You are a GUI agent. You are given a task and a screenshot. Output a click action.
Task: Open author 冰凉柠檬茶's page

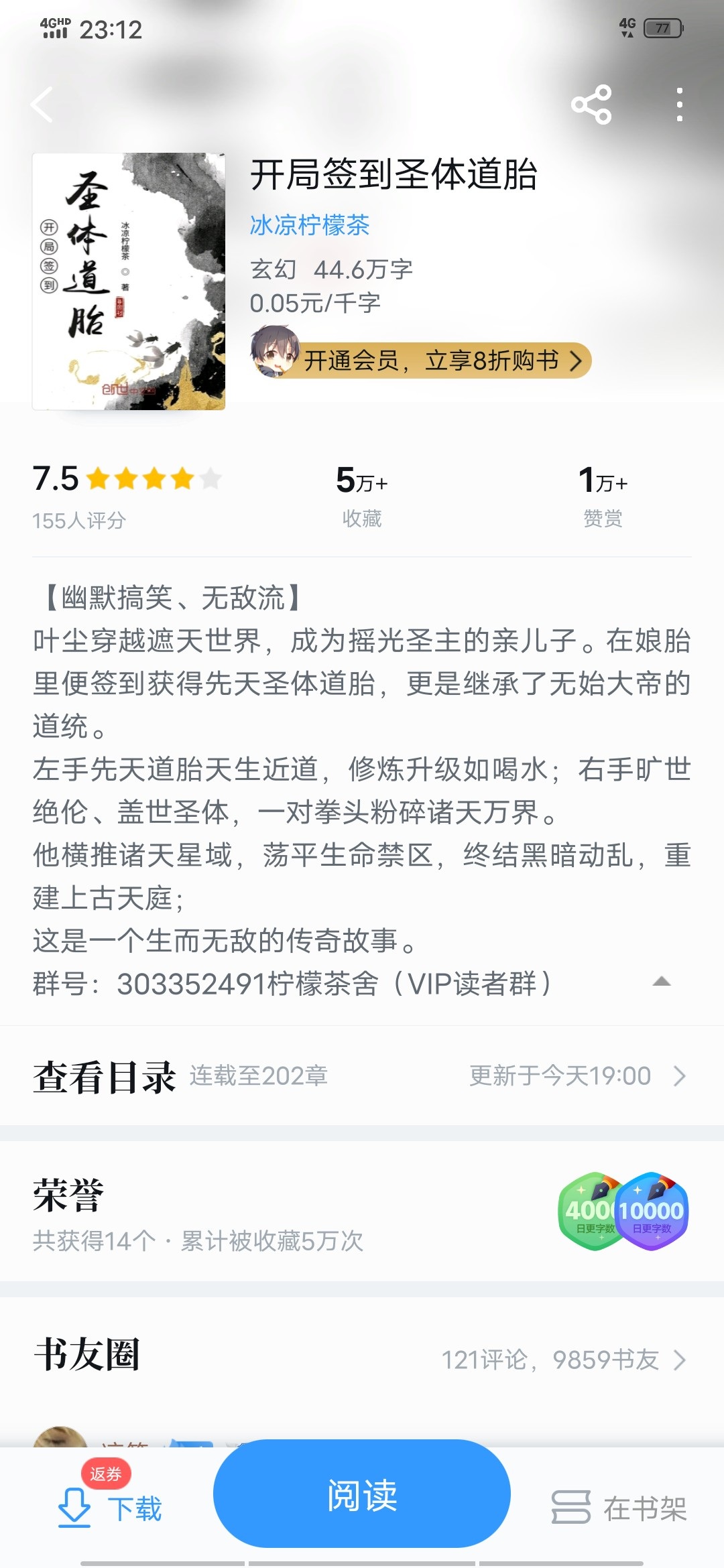click(310, 225)
